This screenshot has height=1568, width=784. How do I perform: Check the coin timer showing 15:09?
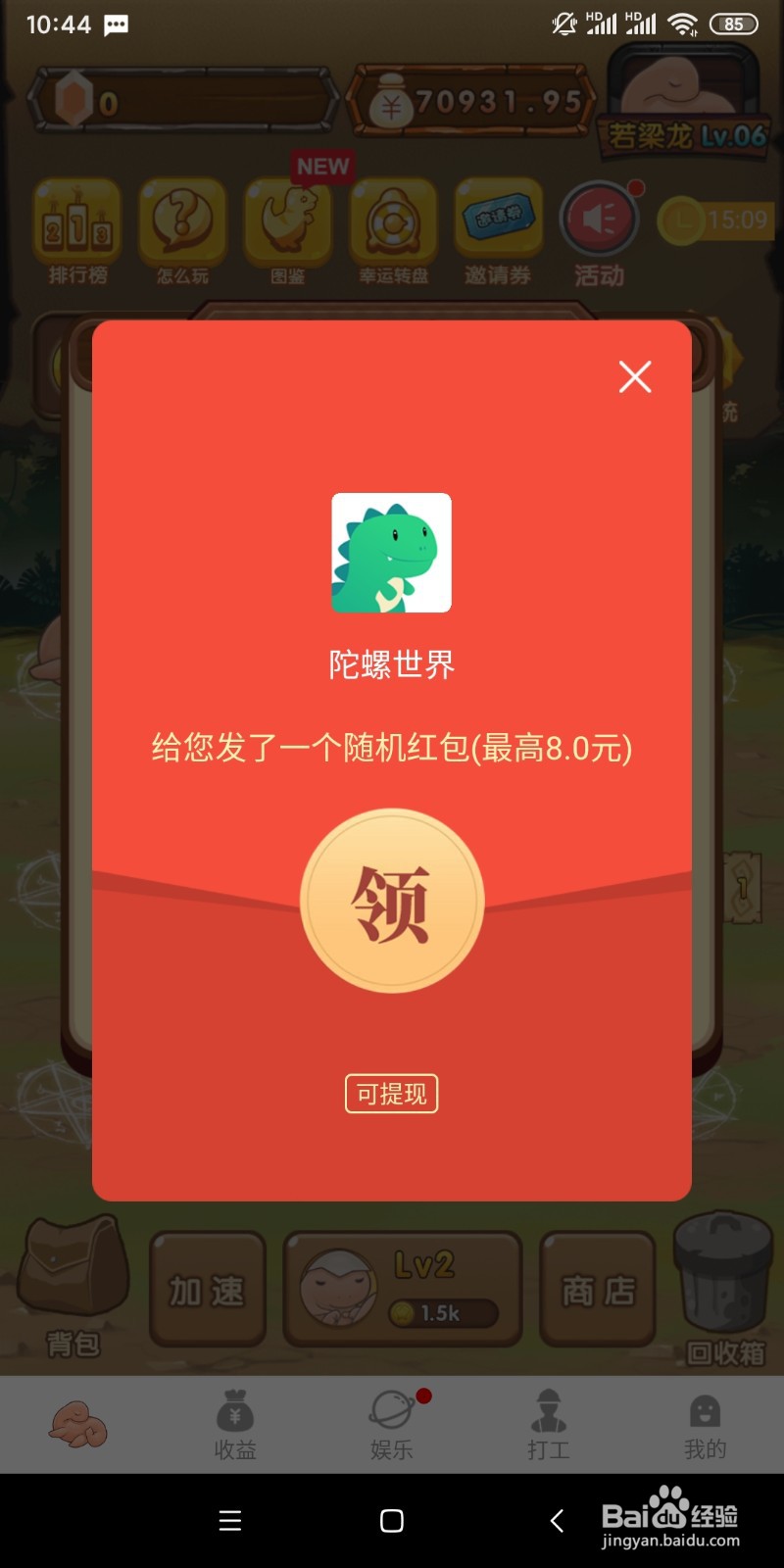tap(716, 221)
